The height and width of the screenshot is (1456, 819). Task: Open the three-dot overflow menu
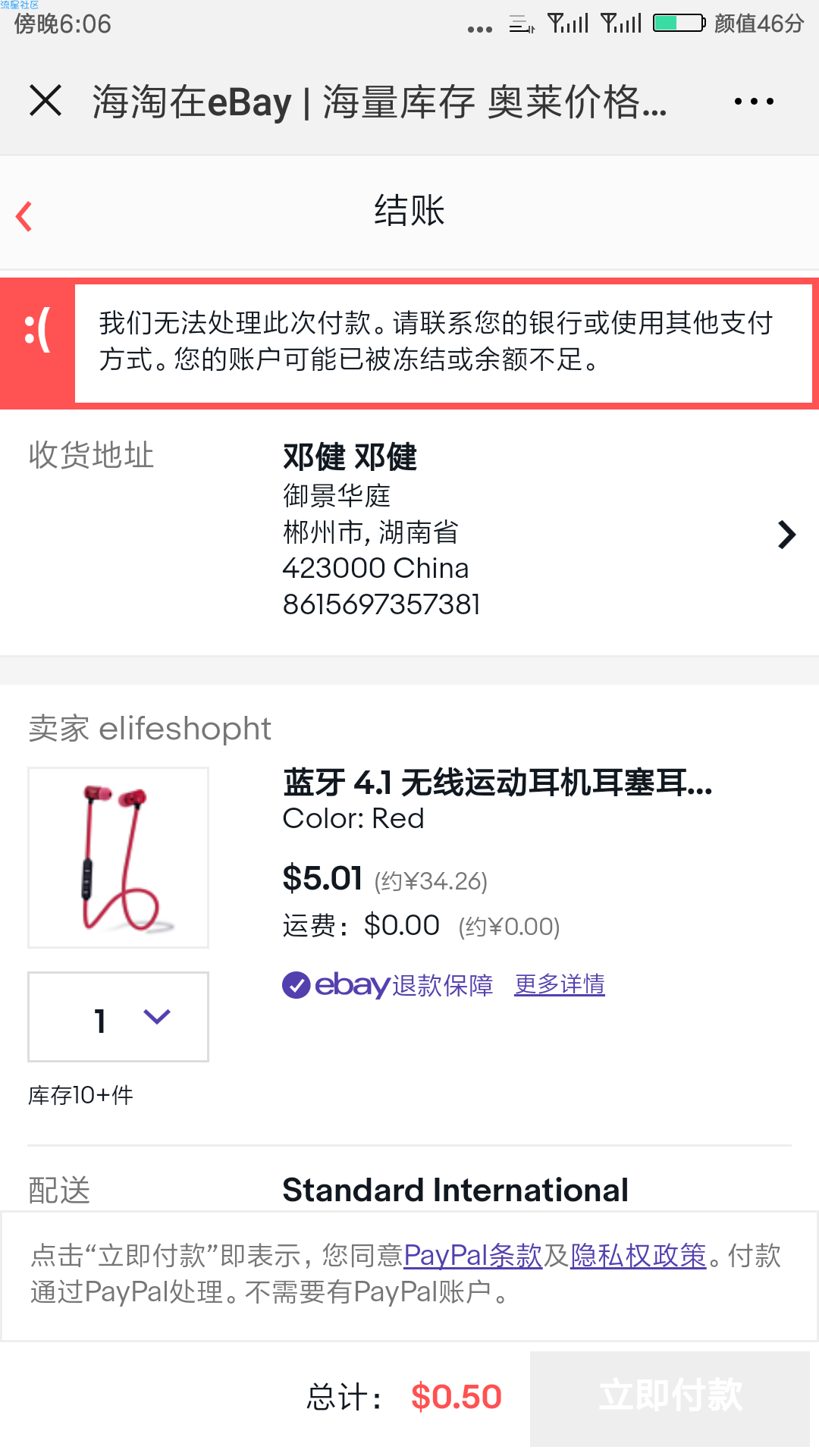click(754, 101)
